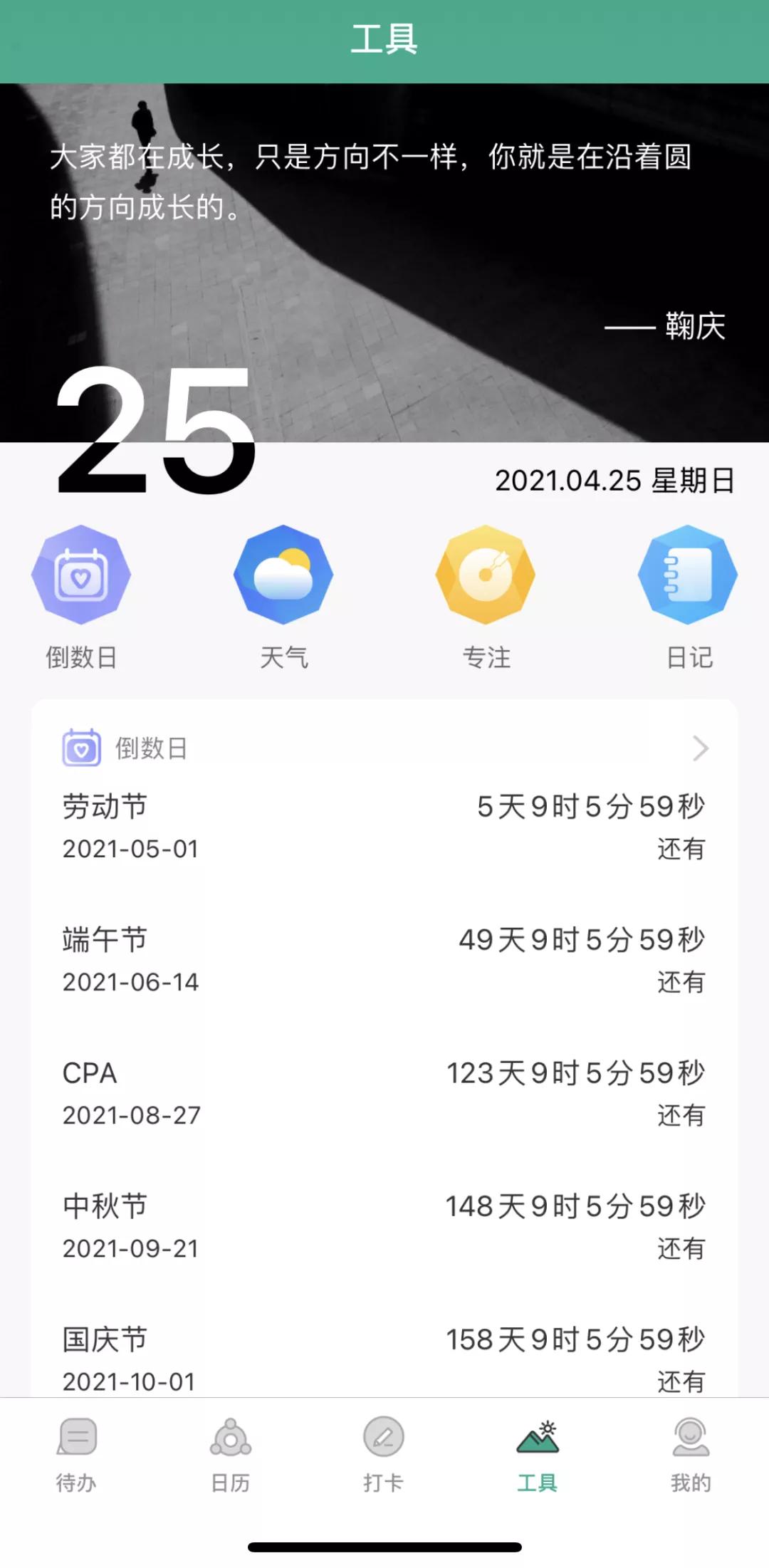
Task: Select the 专注 focus tool icon
Action: 485,577
